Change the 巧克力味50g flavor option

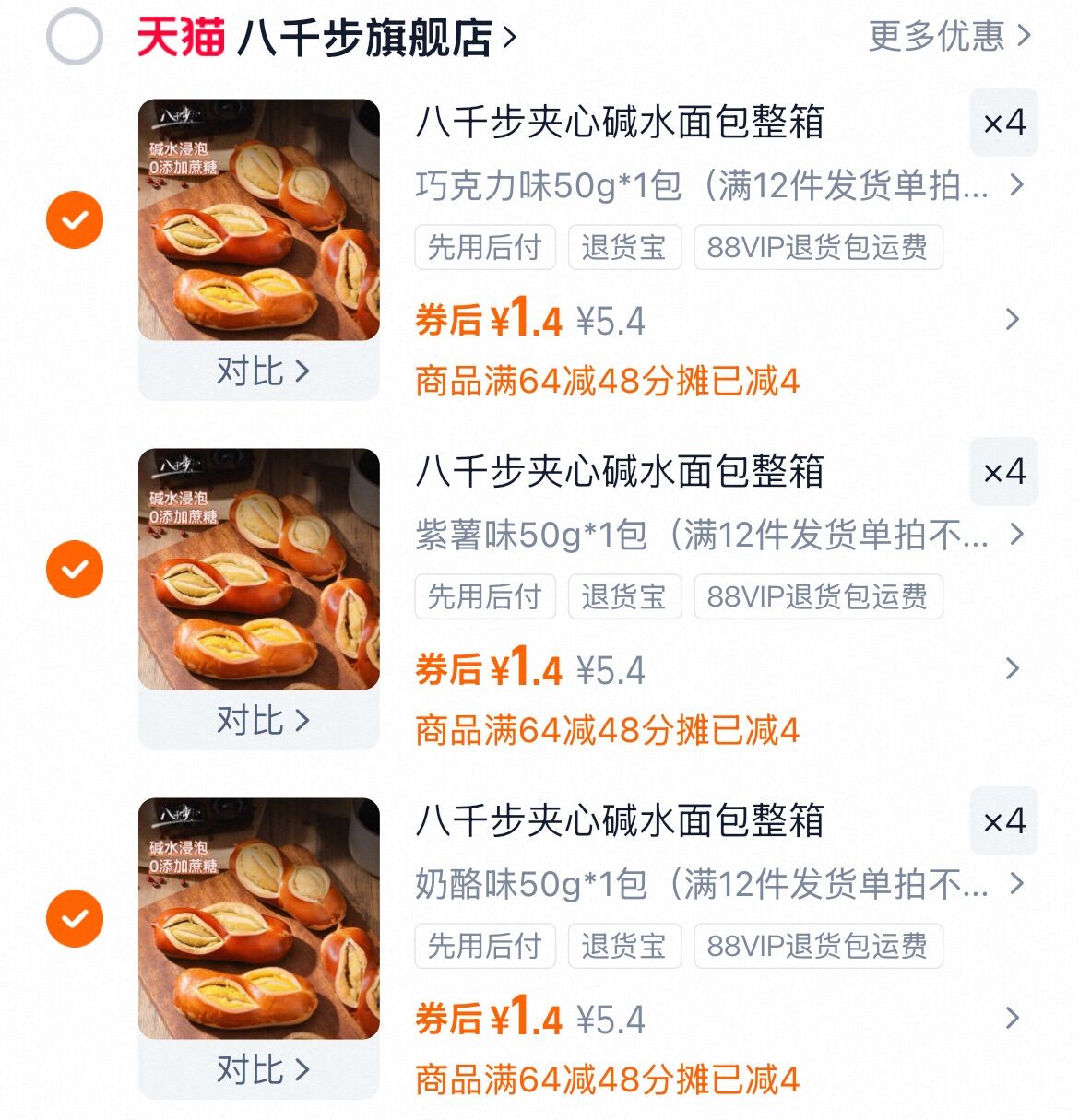719,186
